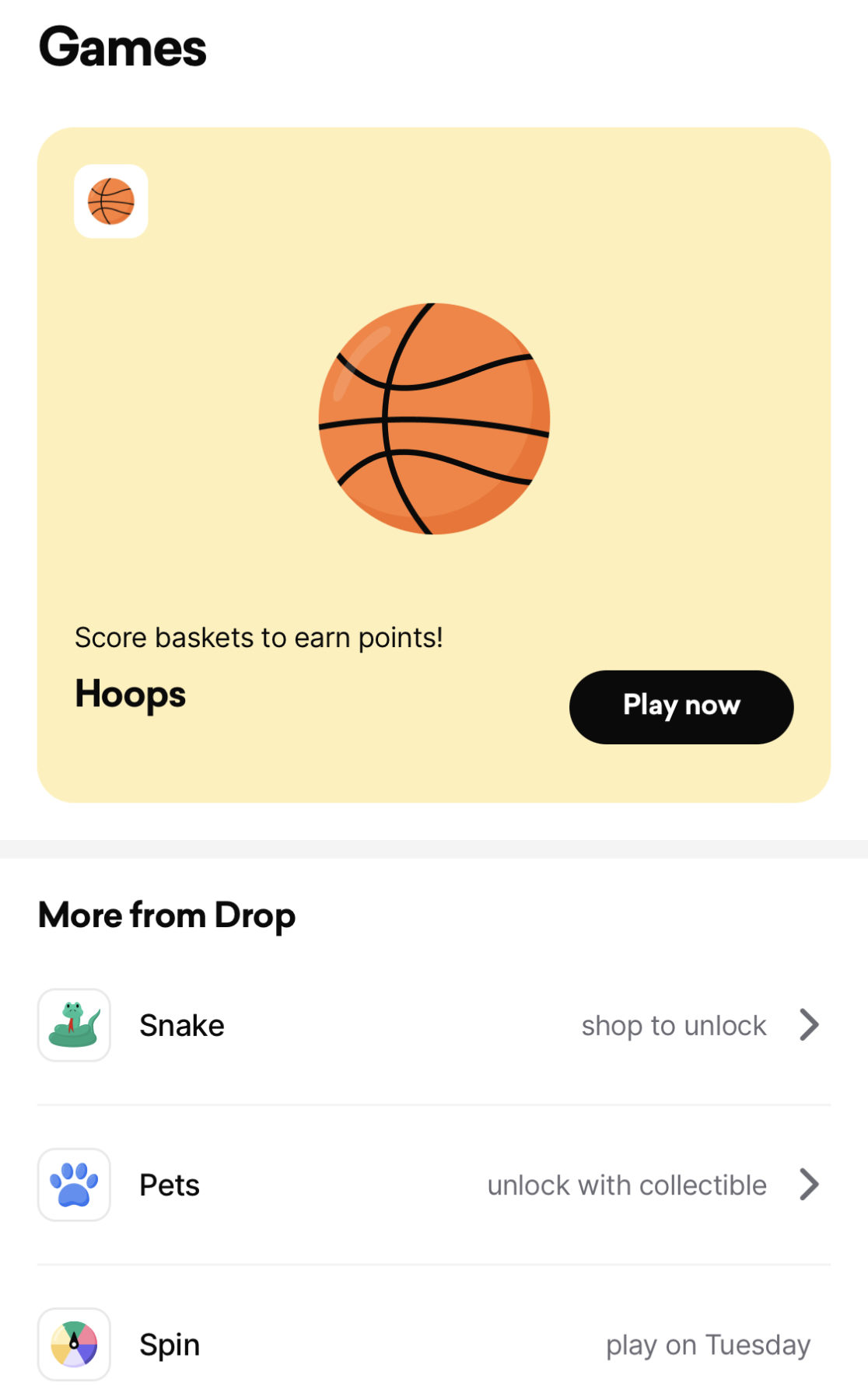The width and height of the screenshot is (868, 1400).
Task: Open details via the arrow next to Snake
Action: [x=810, y=1024]
